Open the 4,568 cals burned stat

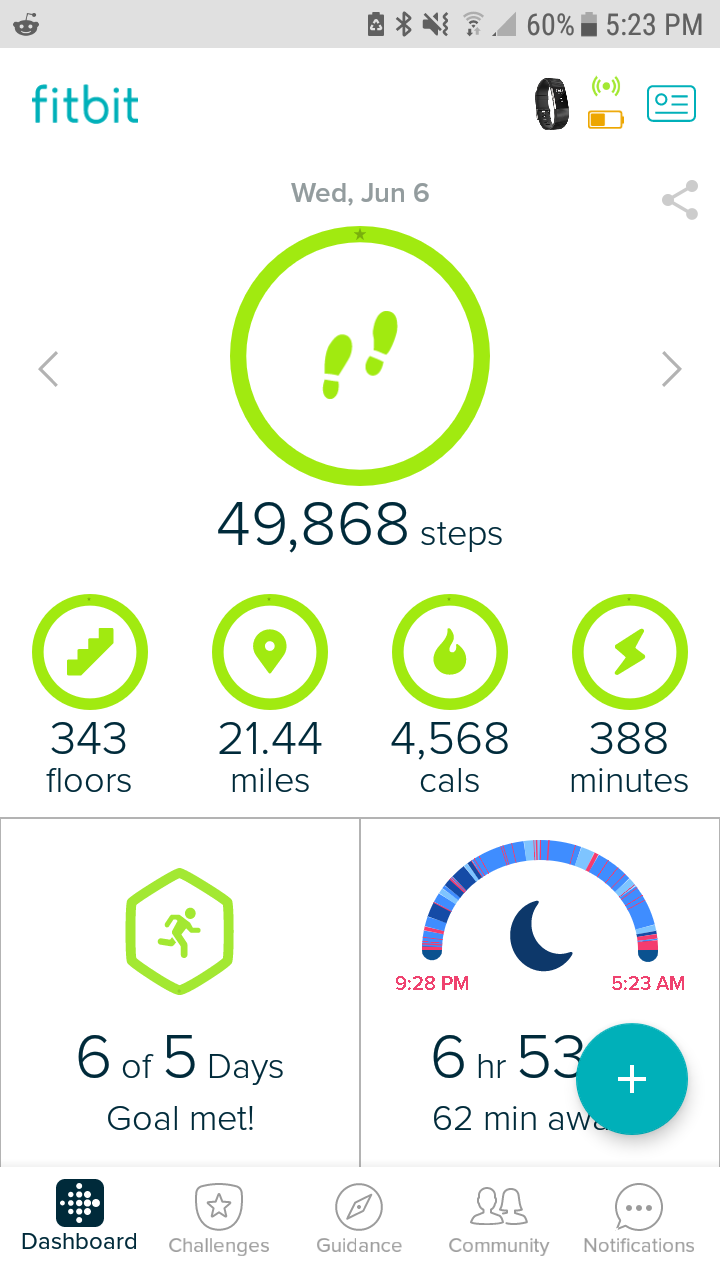(450, 696)
